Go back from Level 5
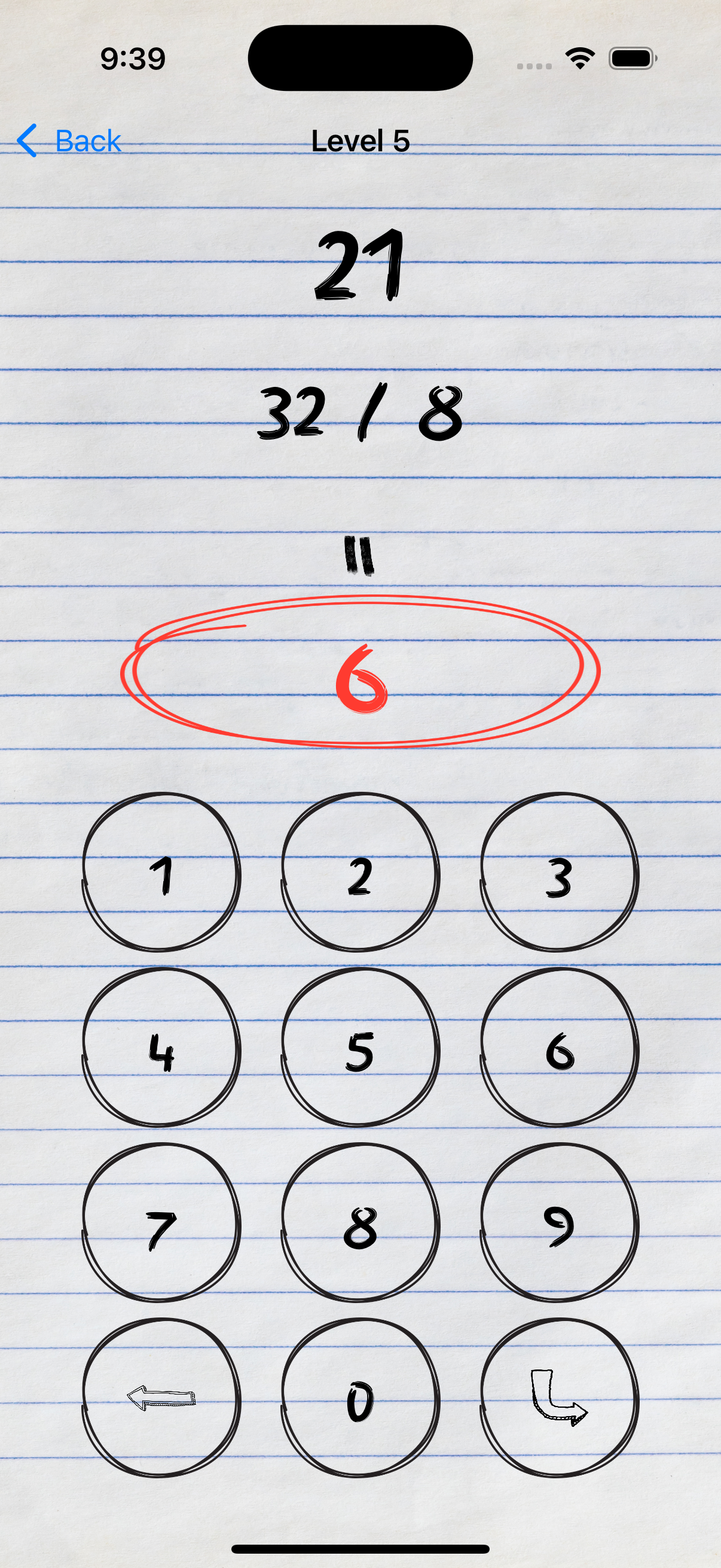The width and height of the screenshot is (721, 1568). [x=69, y=141]
